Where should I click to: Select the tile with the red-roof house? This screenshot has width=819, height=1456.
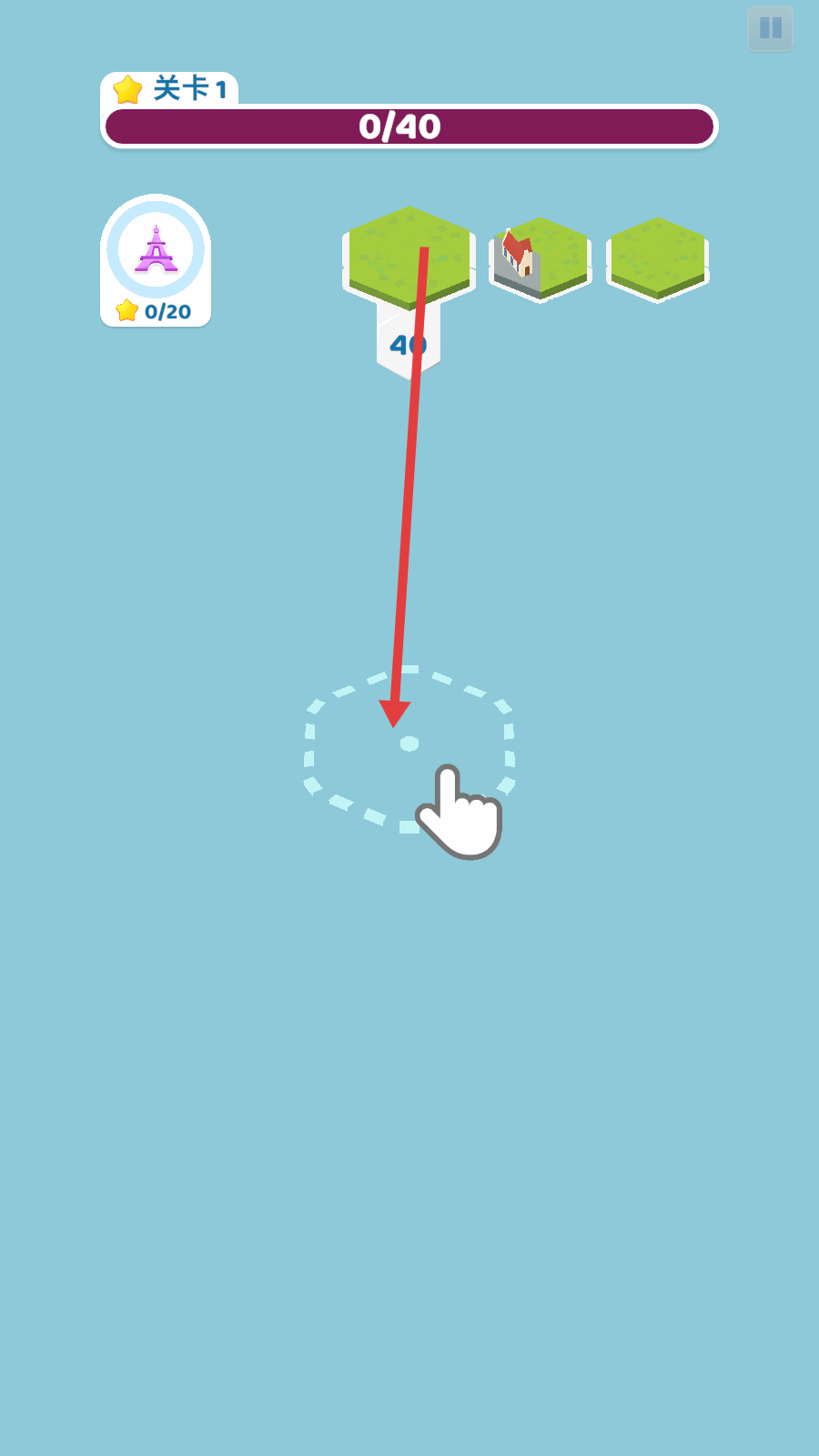coord(541,258)
